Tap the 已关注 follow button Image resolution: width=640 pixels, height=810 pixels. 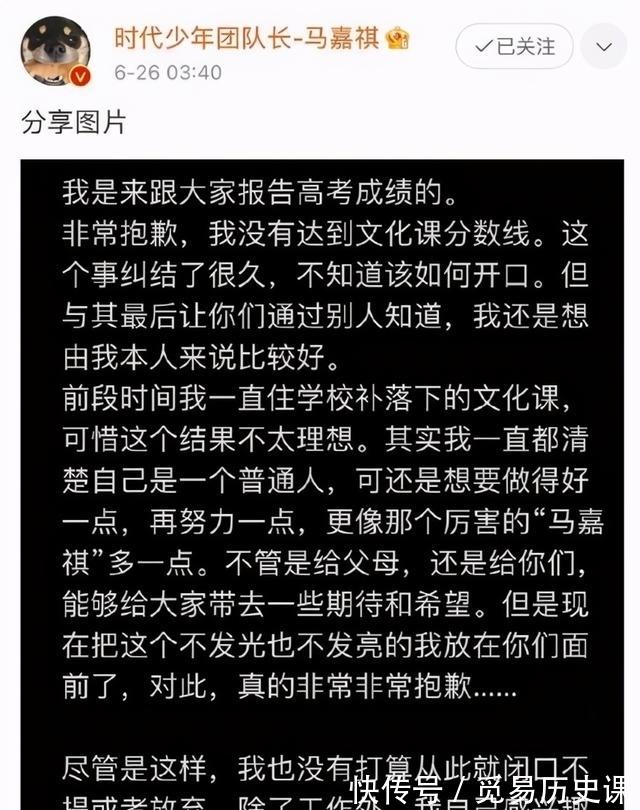pos(514,46)
